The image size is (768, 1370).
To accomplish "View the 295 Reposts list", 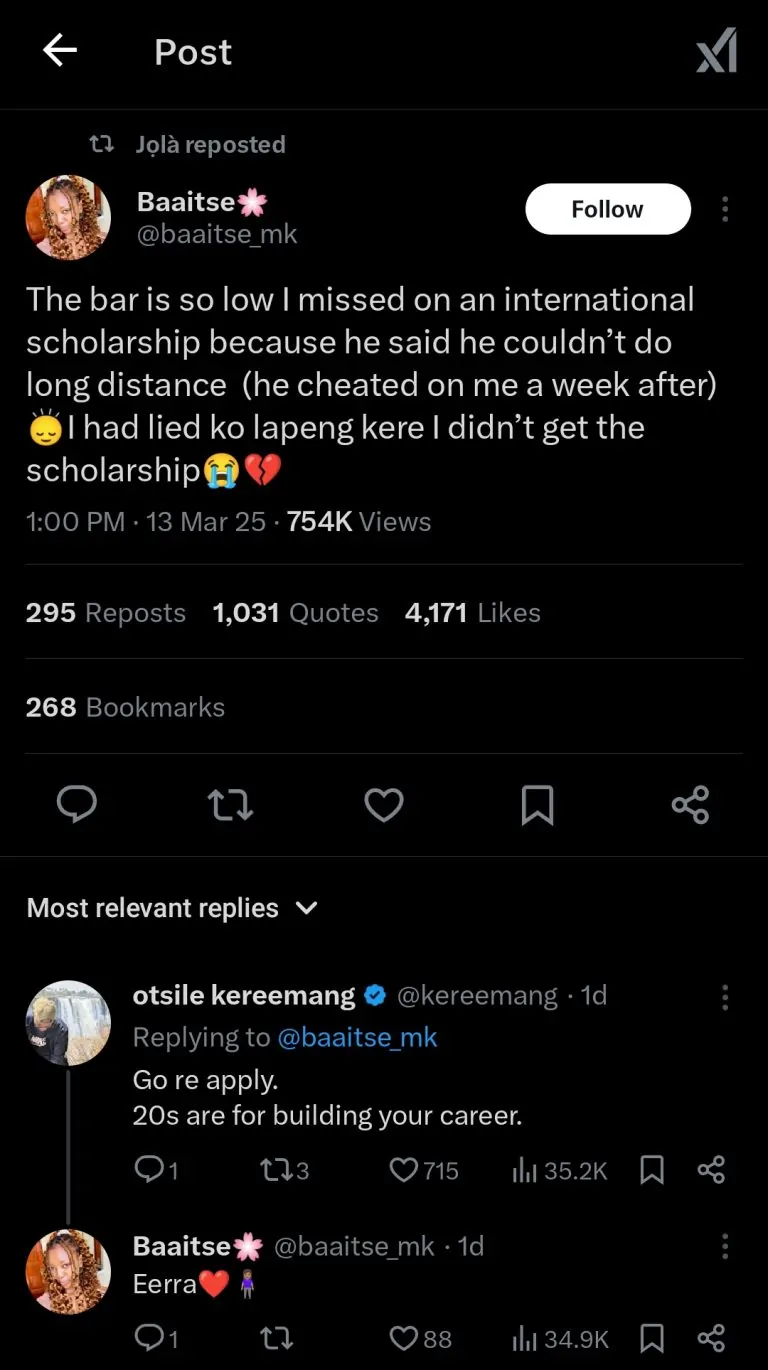I will (x=106, y=613).
